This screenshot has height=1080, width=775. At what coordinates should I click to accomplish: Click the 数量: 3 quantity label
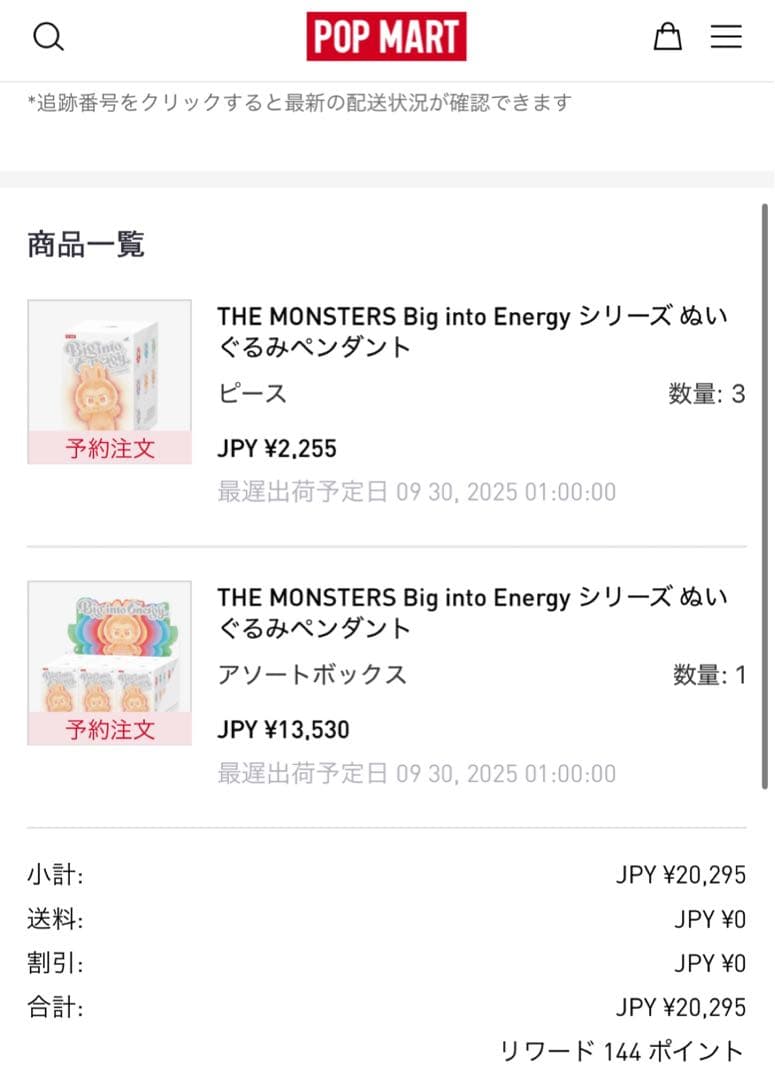(705, 394)
